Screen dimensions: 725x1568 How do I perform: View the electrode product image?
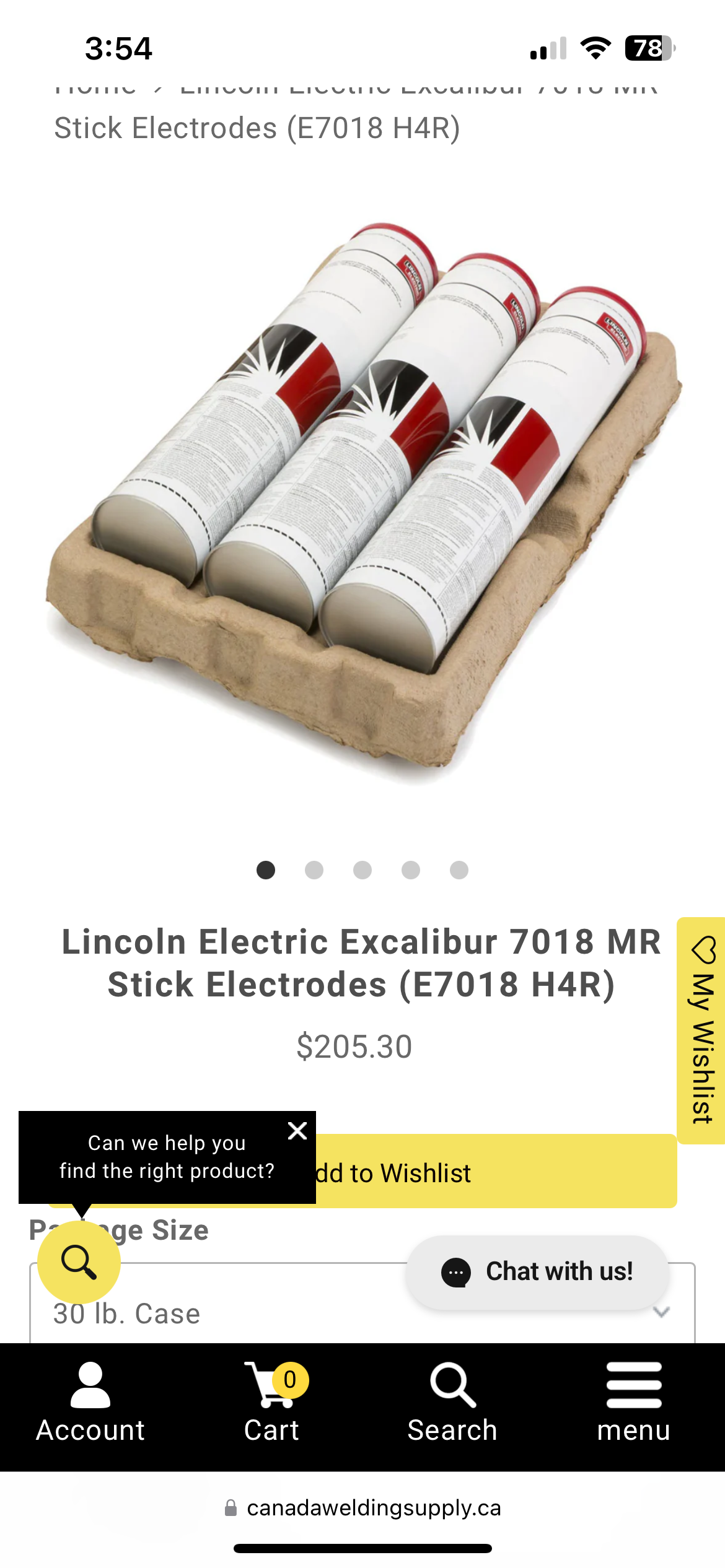(362, 502)
